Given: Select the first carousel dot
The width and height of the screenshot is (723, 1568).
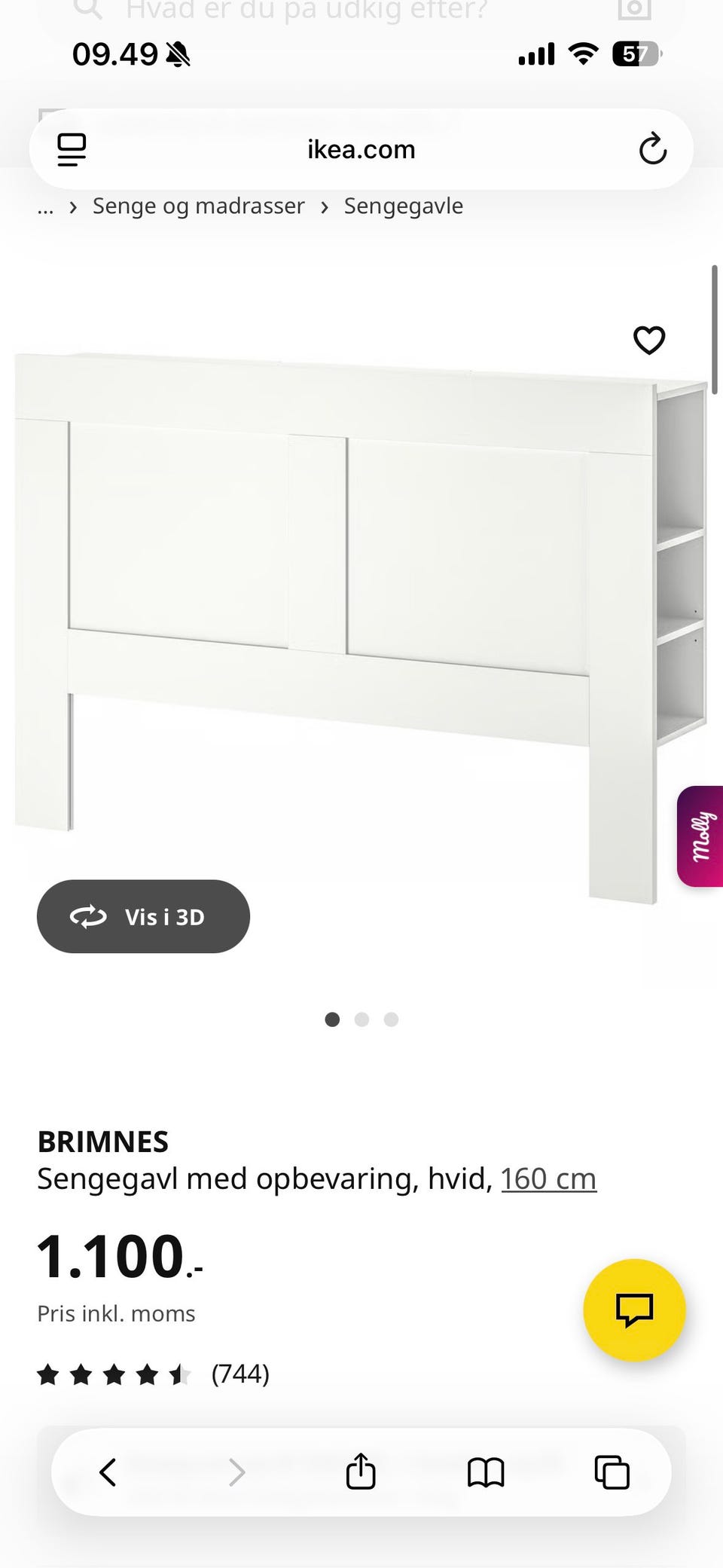Looking at the screenshot, I should coord(333,1019).
